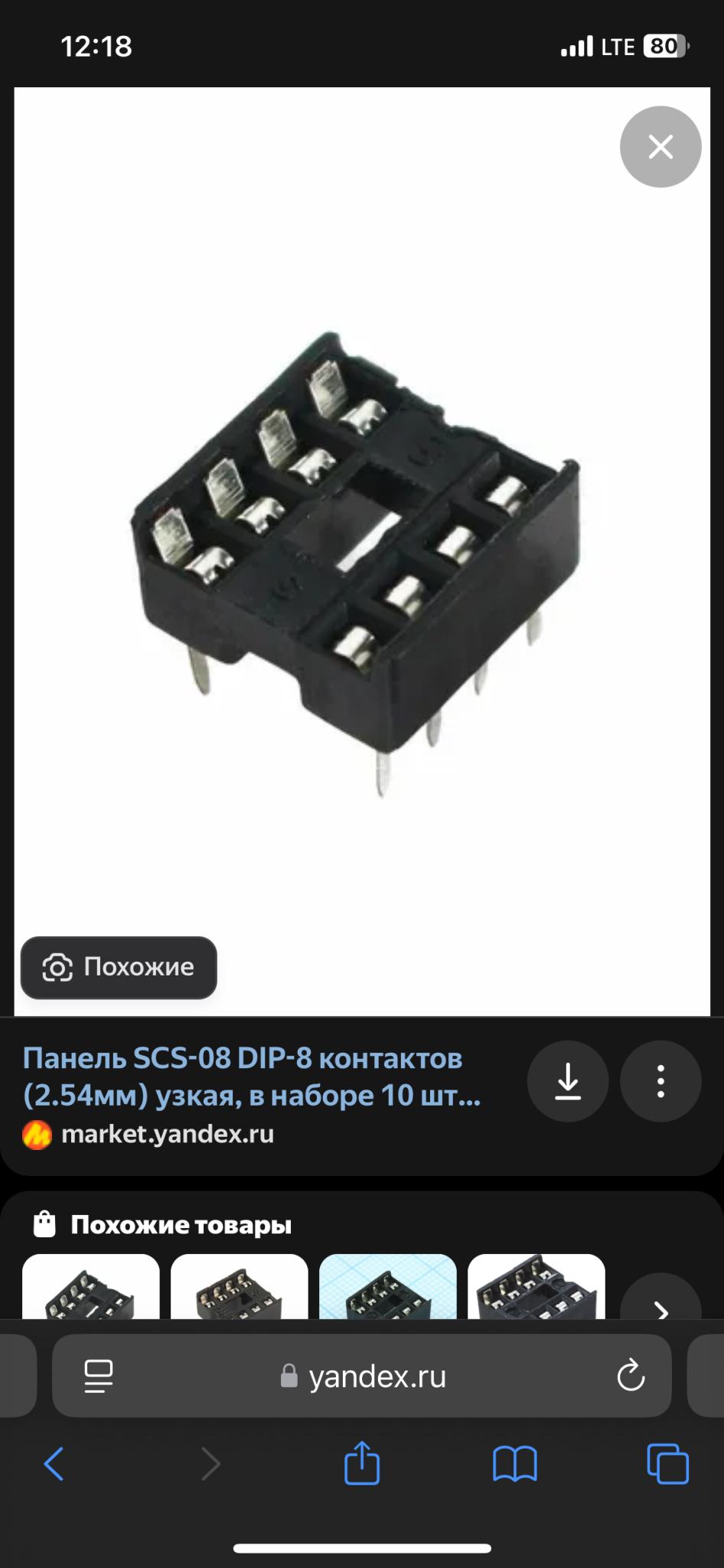Viewport: 724px width, 1568px height.
Task: Open Safari bookmarks
Action: (514, 1464)
